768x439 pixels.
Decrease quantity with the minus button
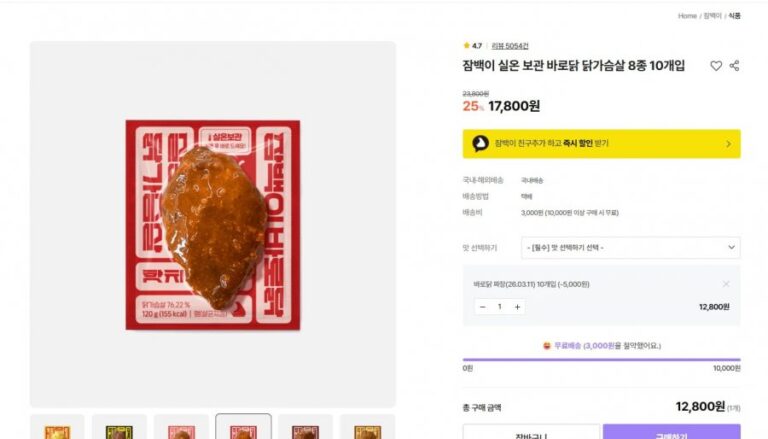pos(482,307)
